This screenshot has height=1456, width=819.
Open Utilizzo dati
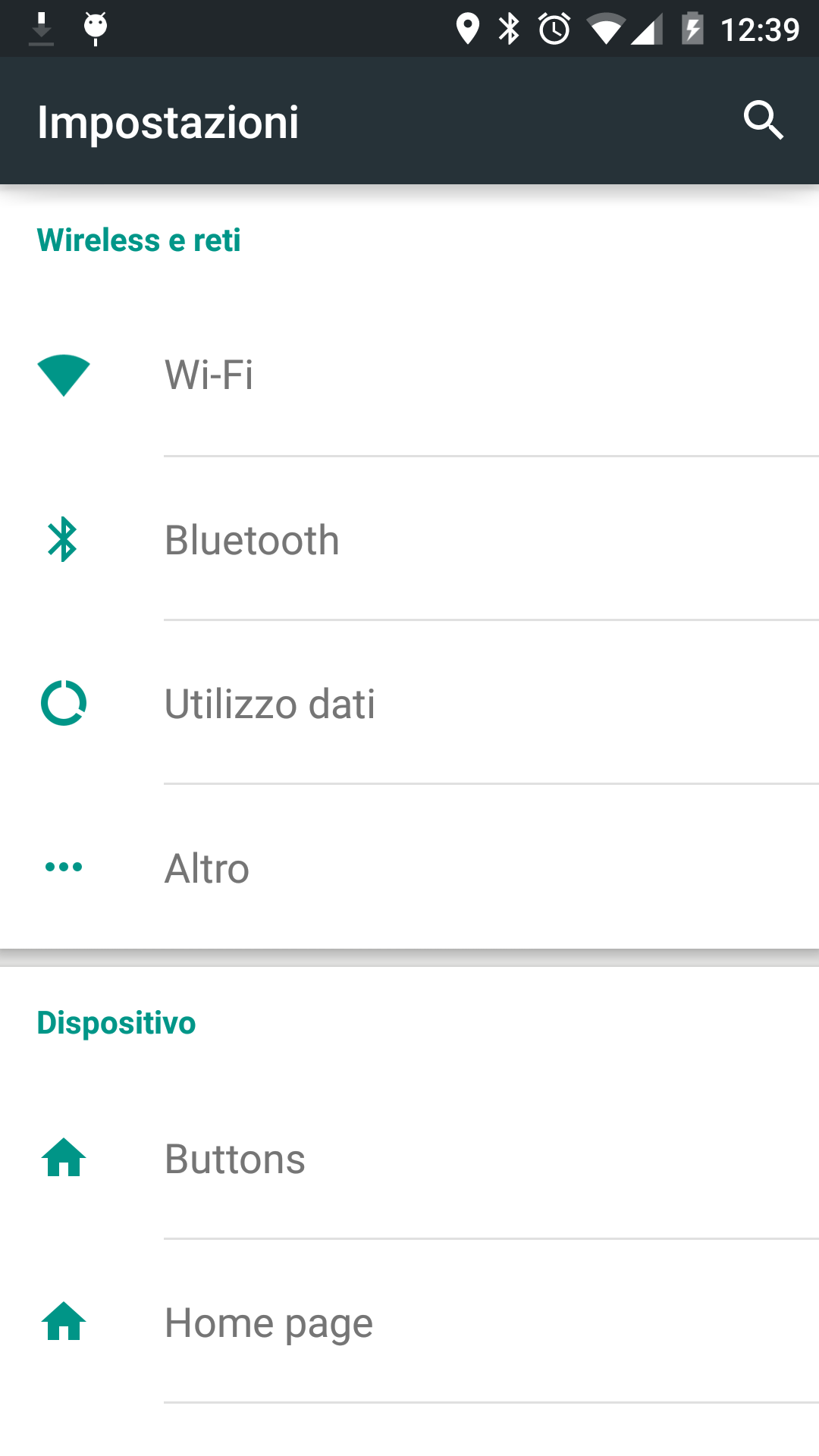[409, 703]
